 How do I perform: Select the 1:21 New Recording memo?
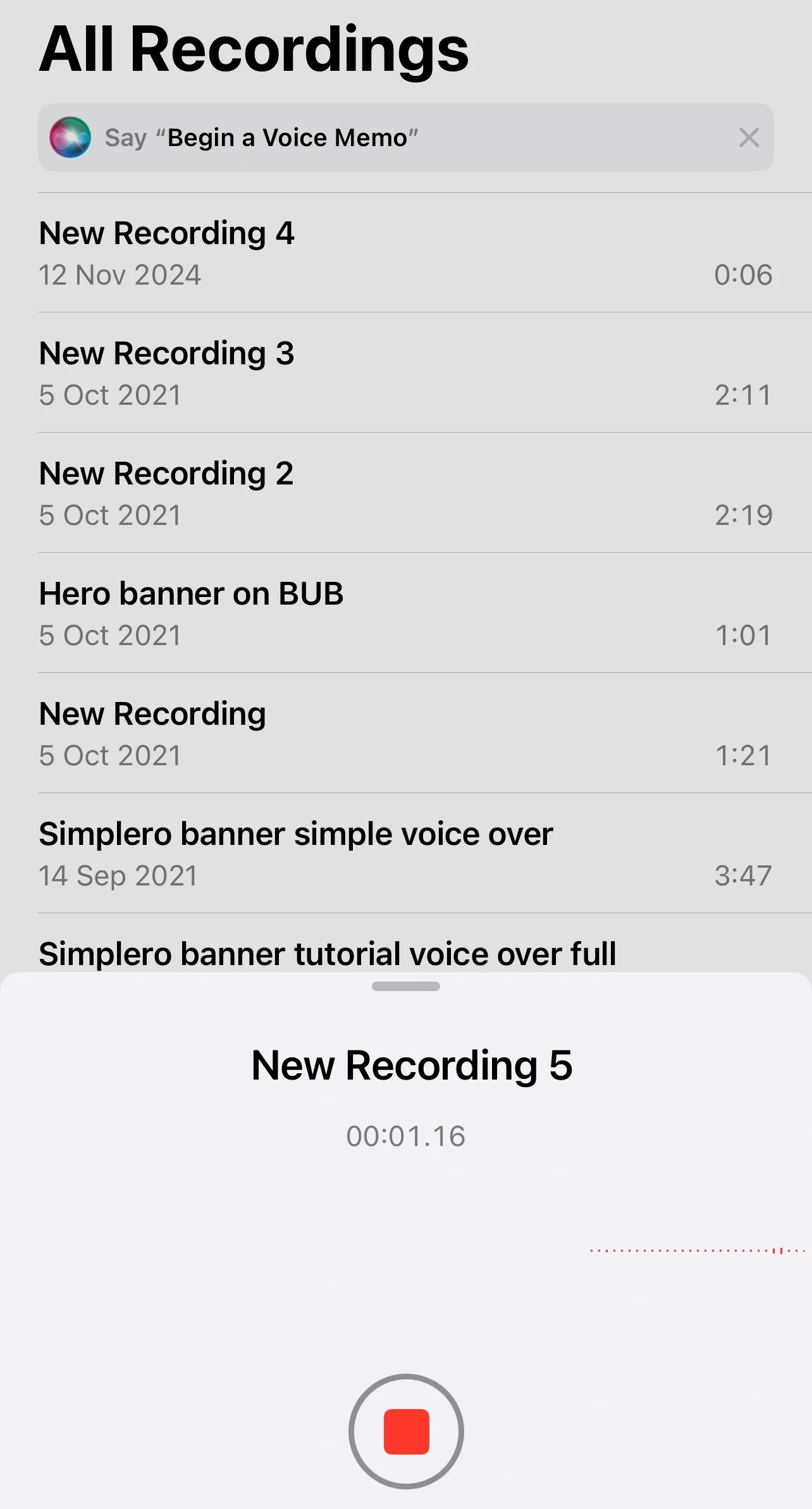coord(405,734)
